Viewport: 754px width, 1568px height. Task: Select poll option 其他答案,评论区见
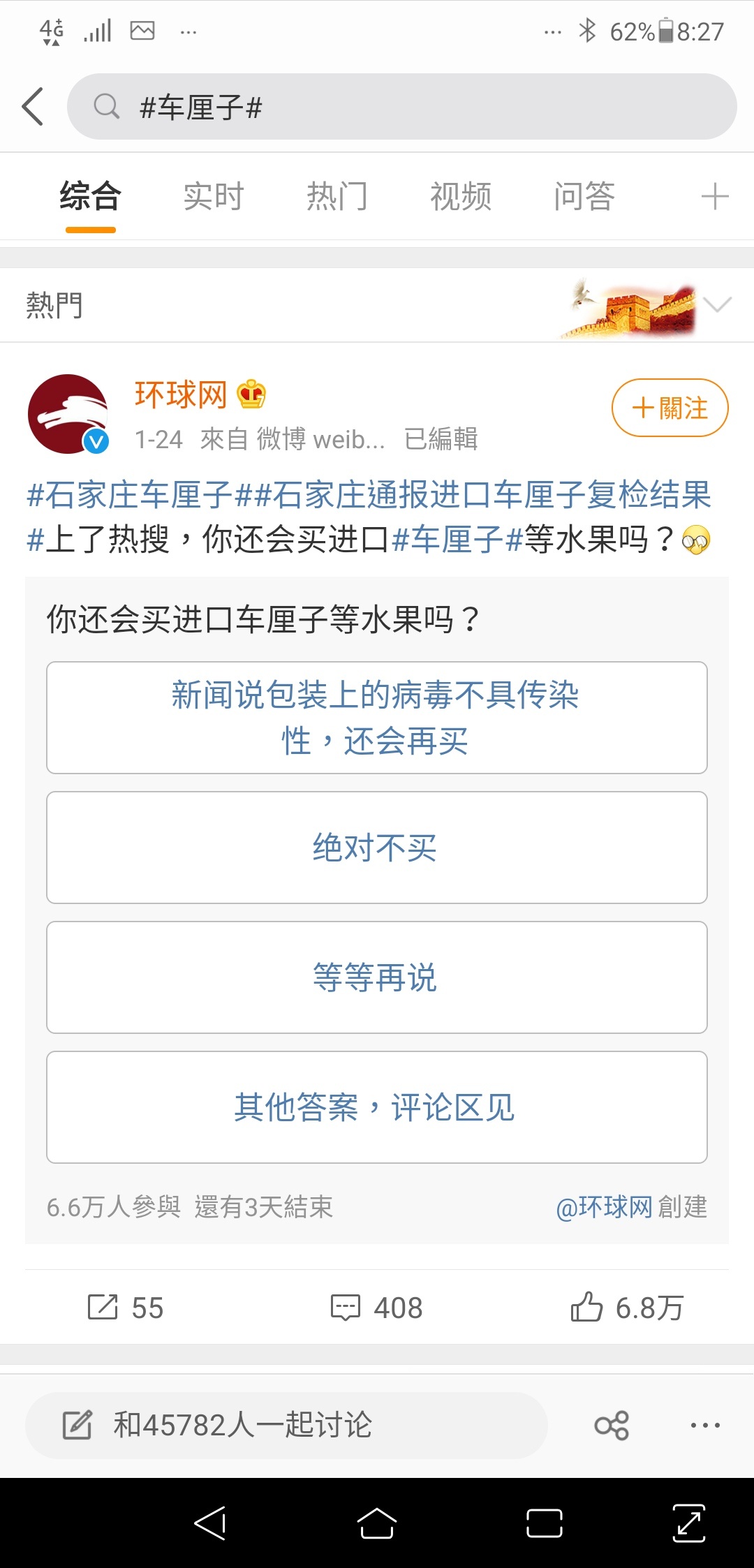click(377, 1107)
